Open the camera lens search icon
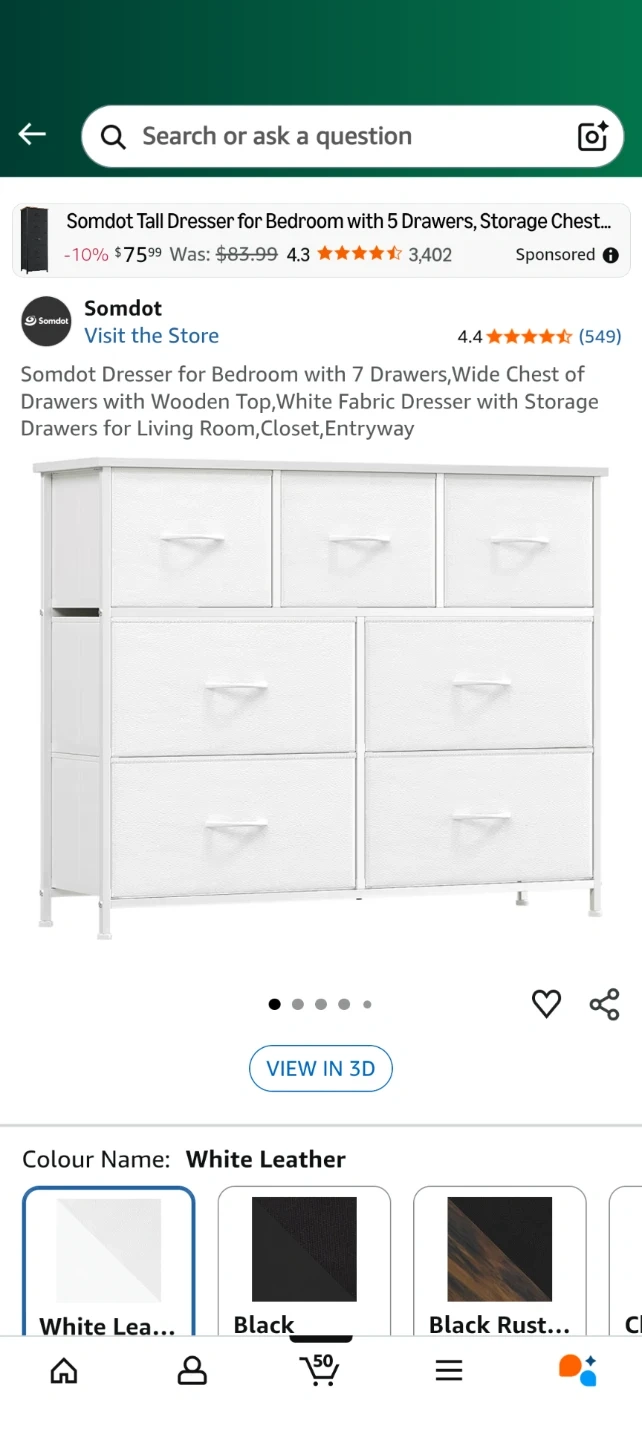 pos(593,136)
